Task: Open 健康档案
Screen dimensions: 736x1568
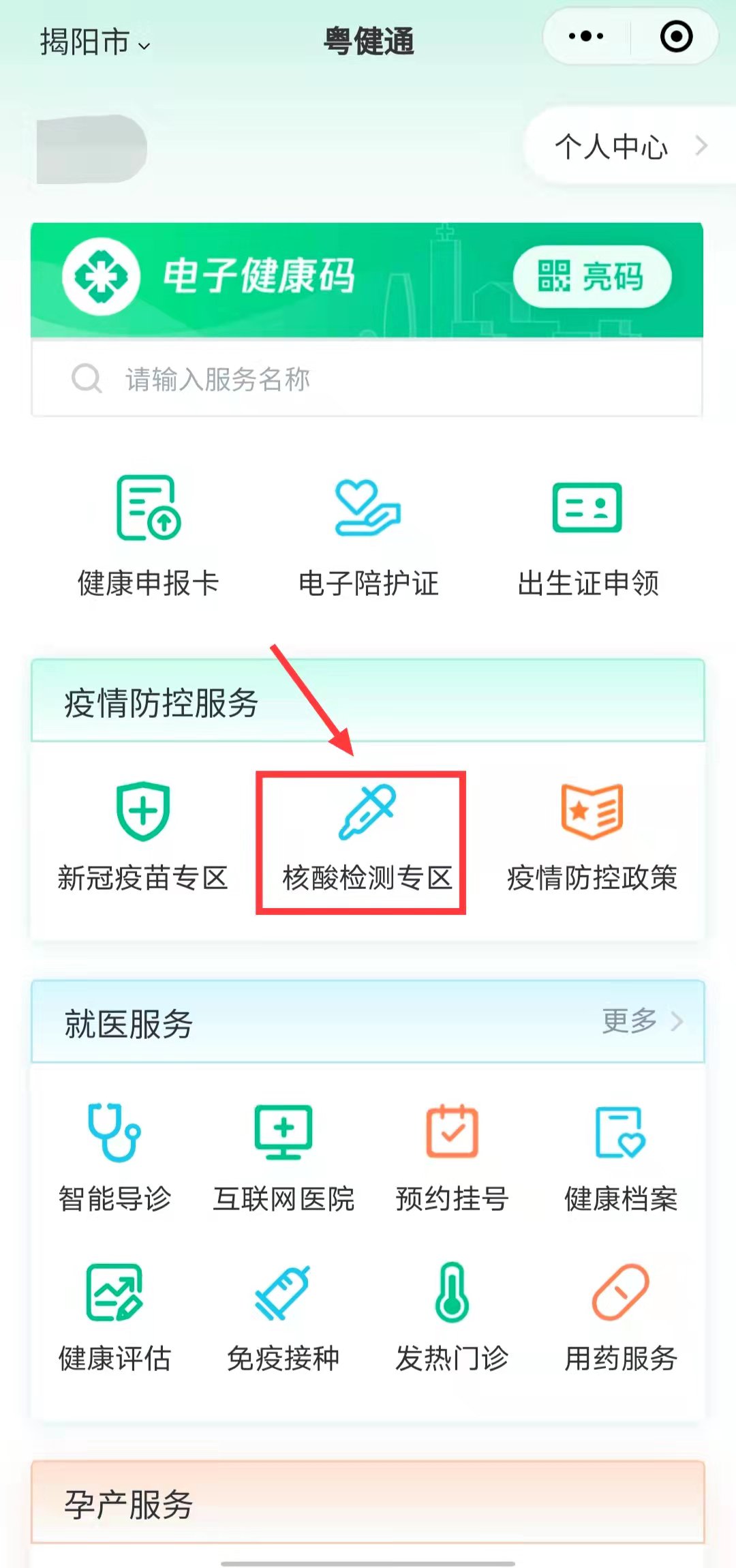Action: pos(620,1158)
